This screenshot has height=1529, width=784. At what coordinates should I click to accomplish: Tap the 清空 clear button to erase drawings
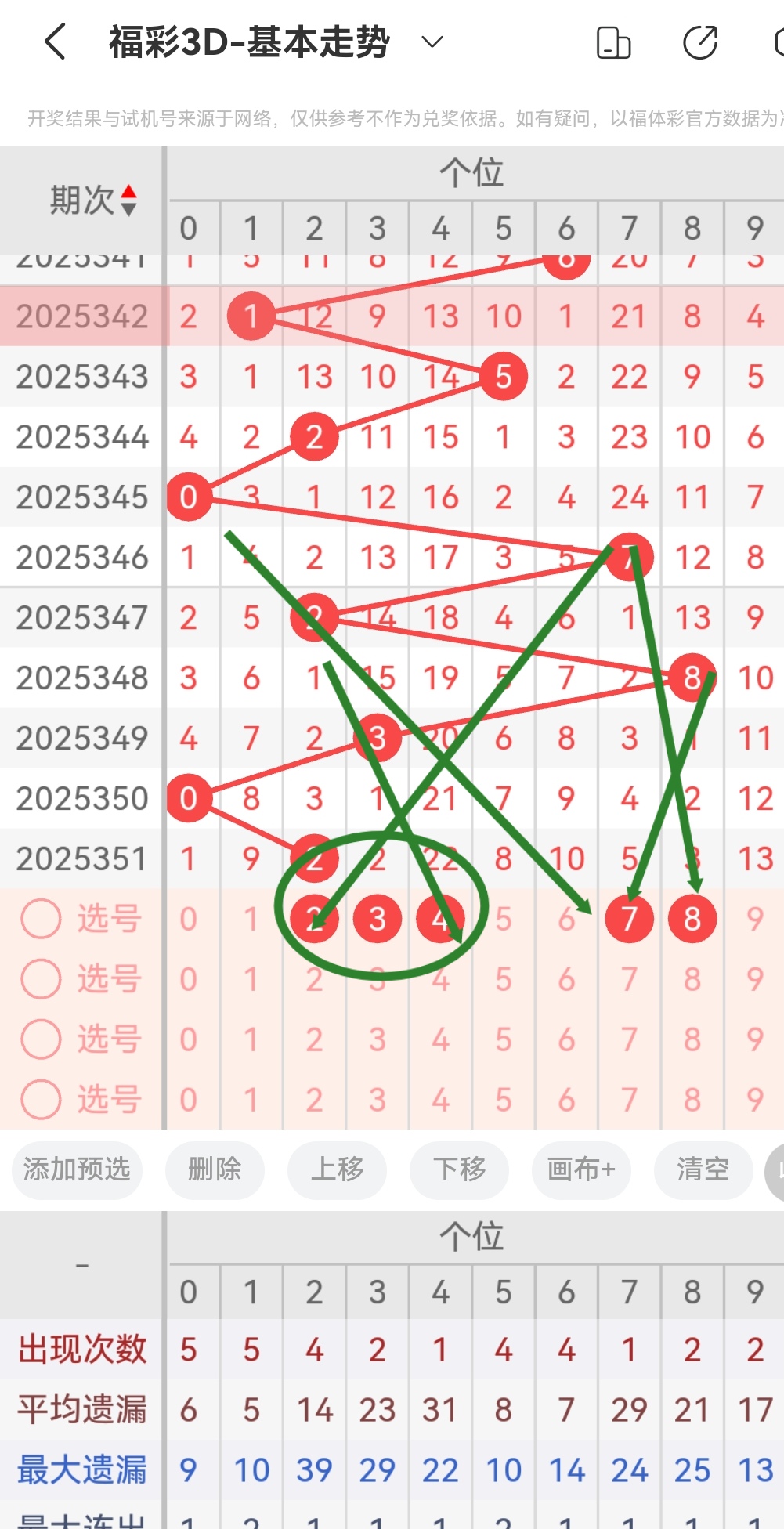pyautogui.click(x=703, y=1168)
